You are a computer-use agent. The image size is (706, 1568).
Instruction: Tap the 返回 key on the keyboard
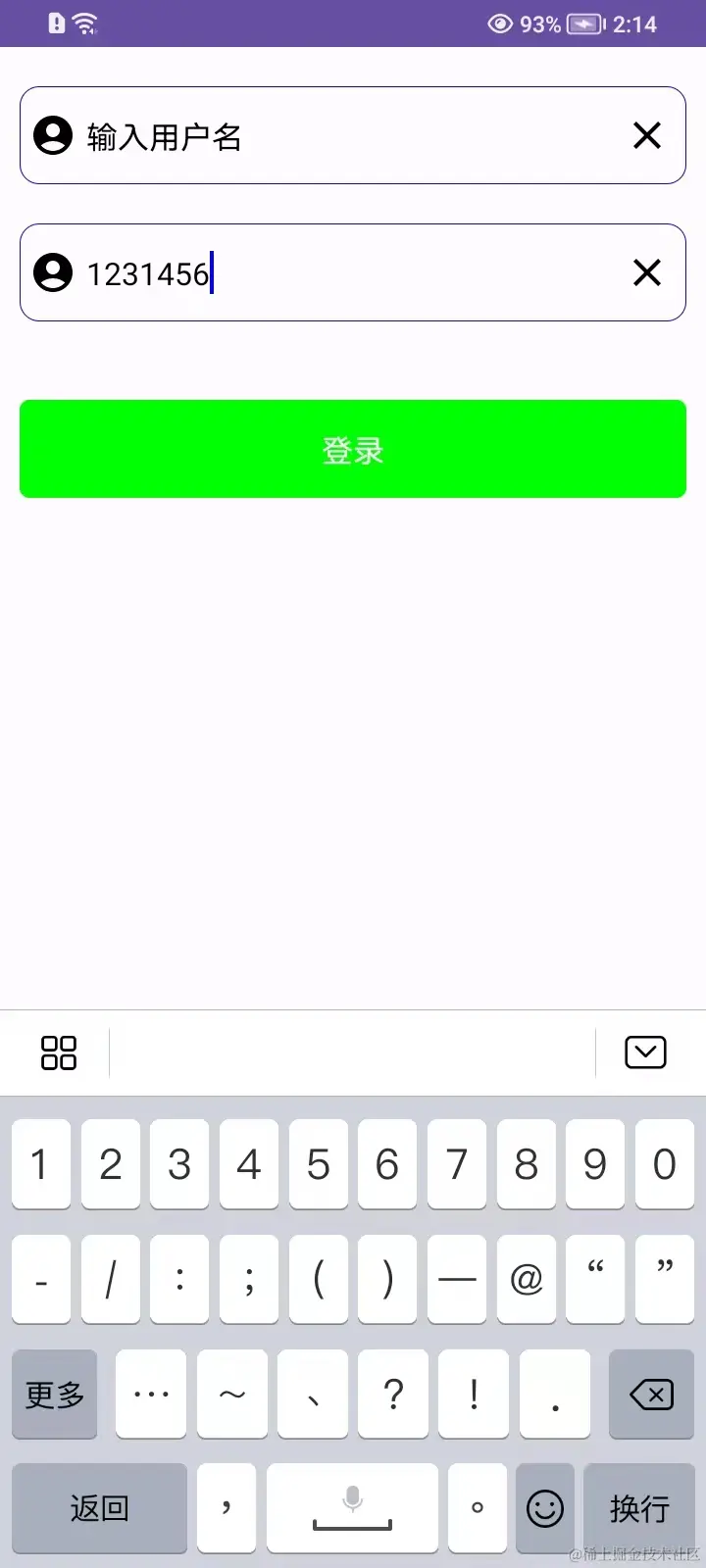(99, 1508)
